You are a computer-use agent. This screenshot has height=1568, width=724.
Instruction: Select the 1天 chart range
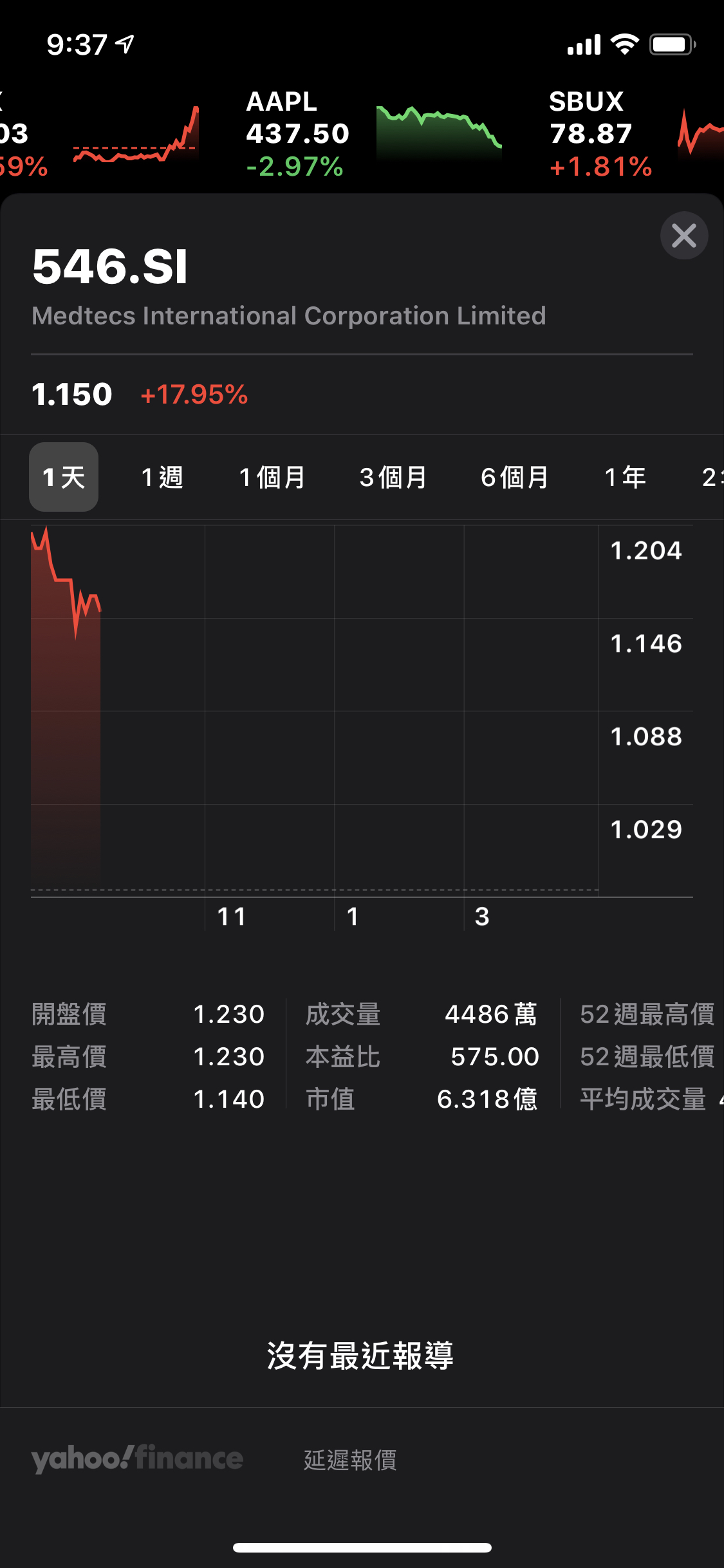point(64,477)
